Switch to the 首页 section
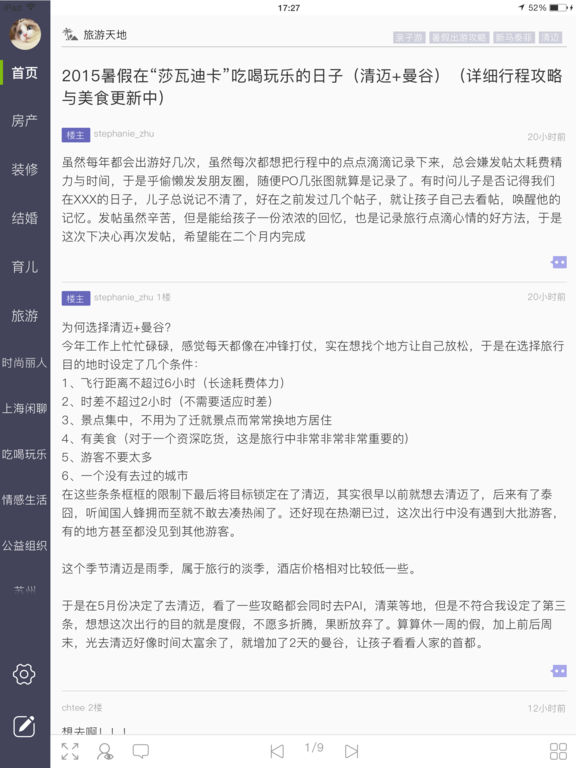The width and height of the screenshot is (576, 768). (x=24, y=73)
